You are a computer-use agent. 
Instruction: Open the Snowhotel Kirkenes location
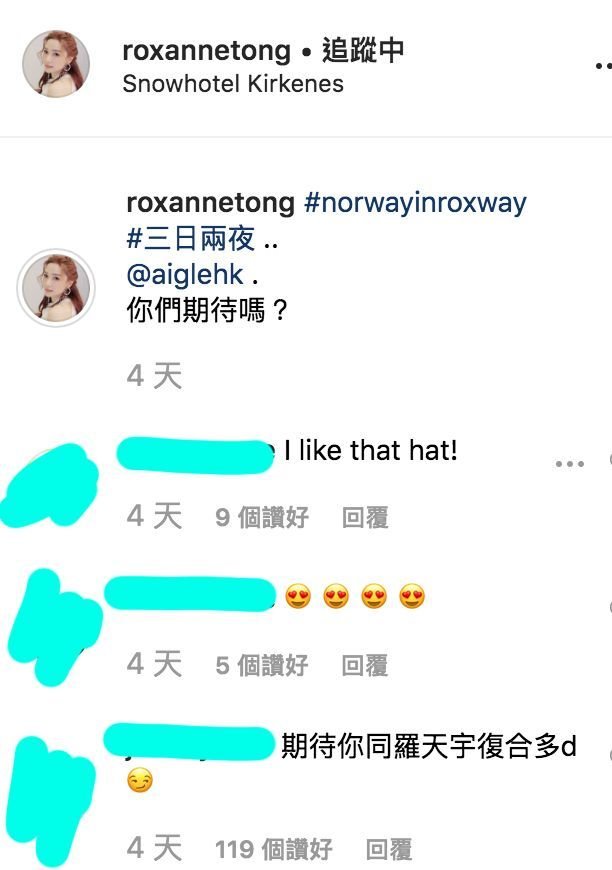(x=232, y=84)
